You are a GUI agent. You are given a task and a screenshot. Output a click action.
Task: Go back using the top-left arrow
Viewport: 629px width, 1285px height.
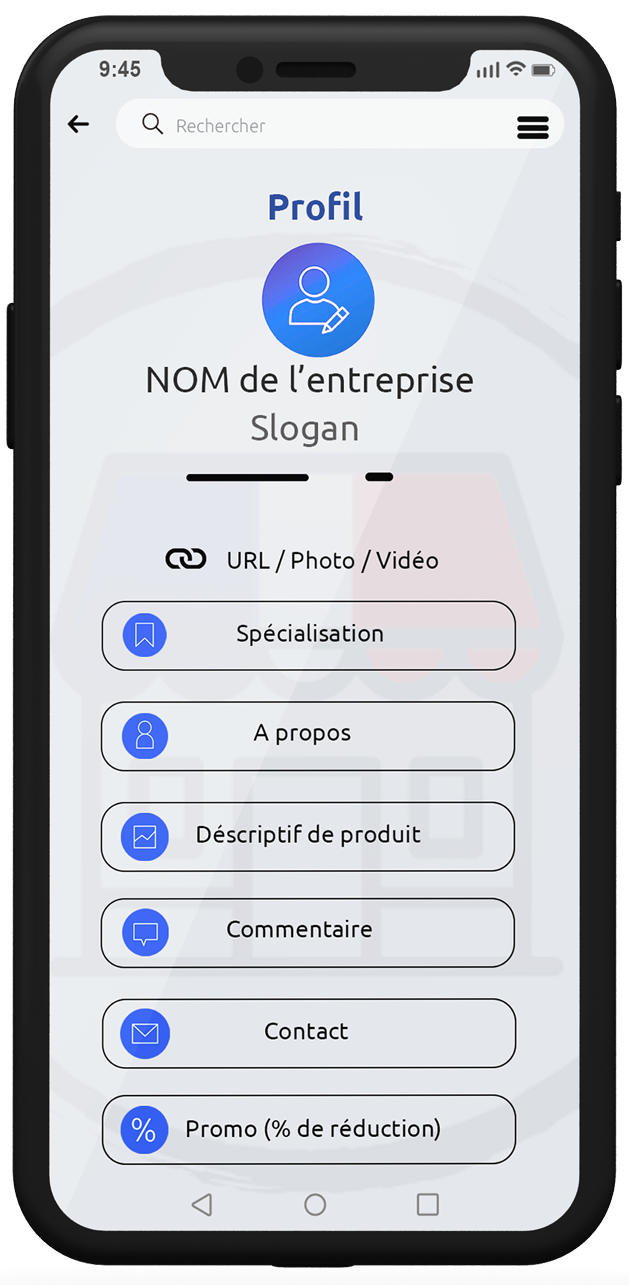[78, 124]
